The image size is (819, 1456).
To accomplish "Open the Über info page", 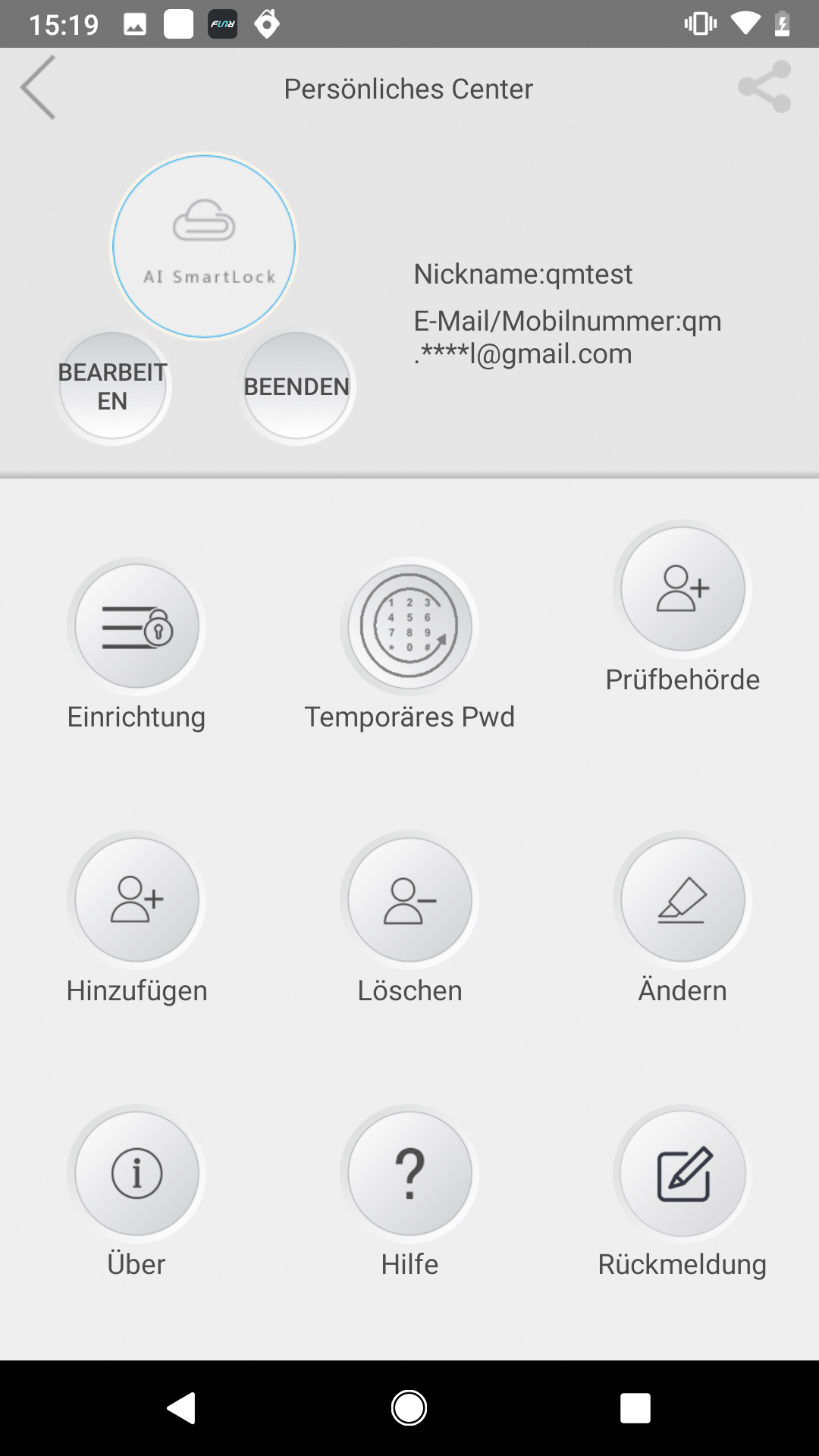I will pyautogui.click(x=136, y=1174).
